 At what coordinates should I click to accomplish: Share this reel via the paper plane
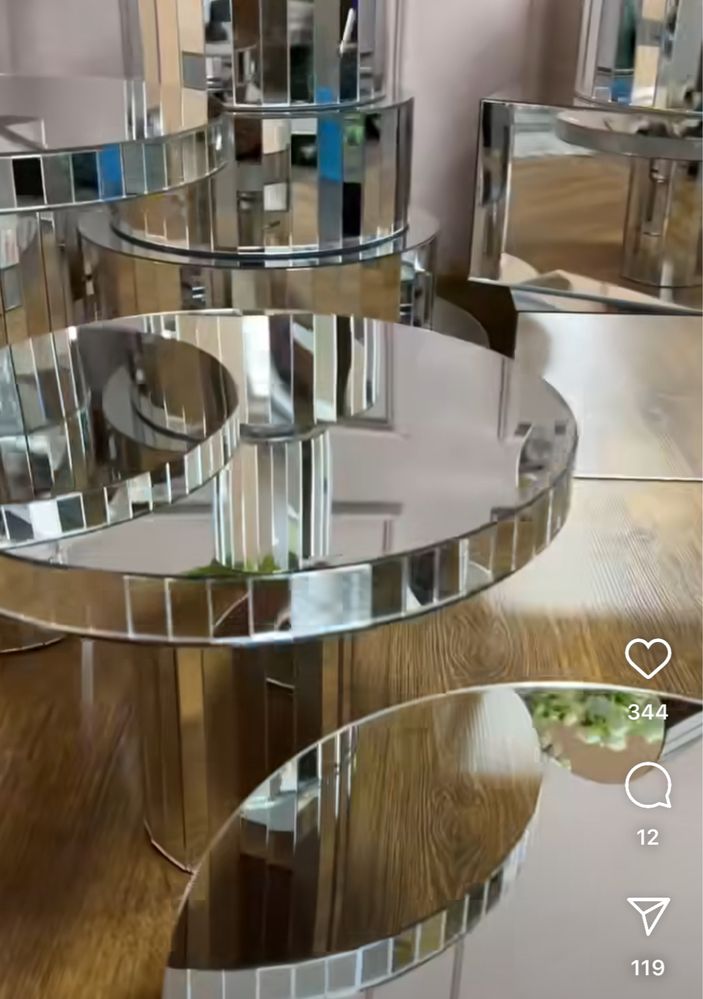pyautogui.click(x=647, y=917)
